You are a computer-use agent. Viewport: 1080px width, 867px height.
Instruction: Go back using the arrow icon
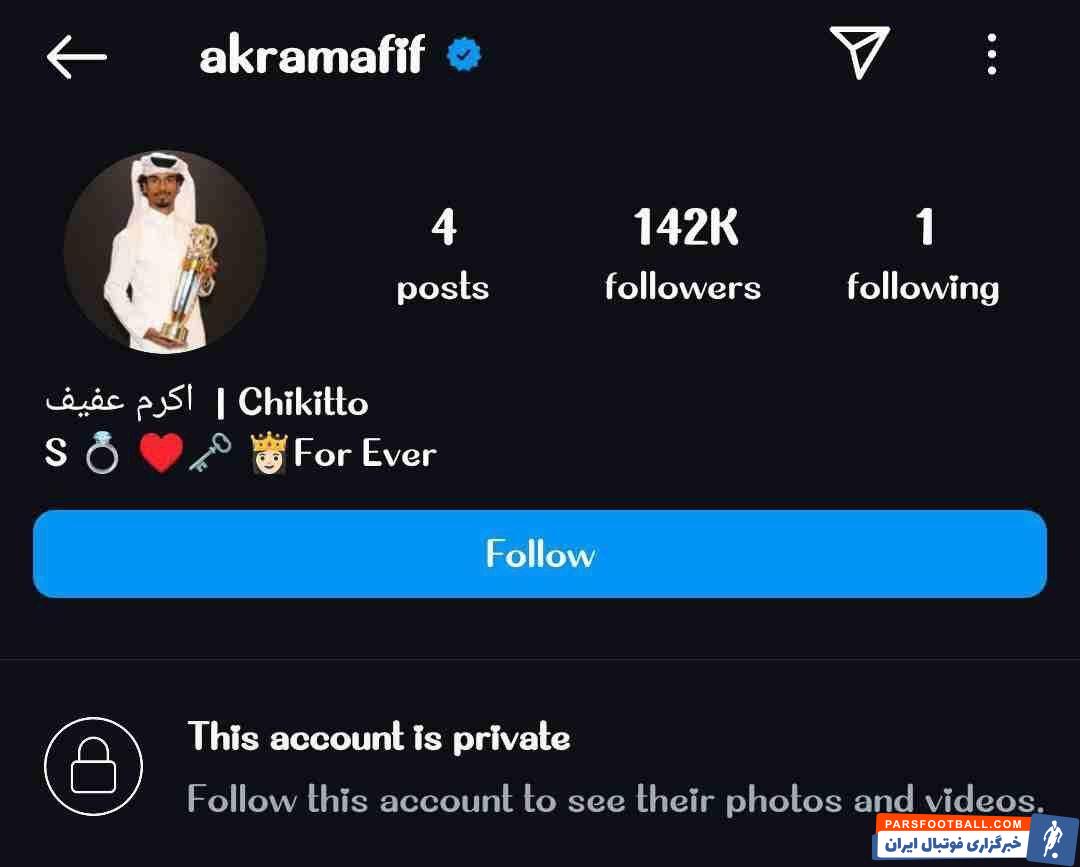(76, 57)
